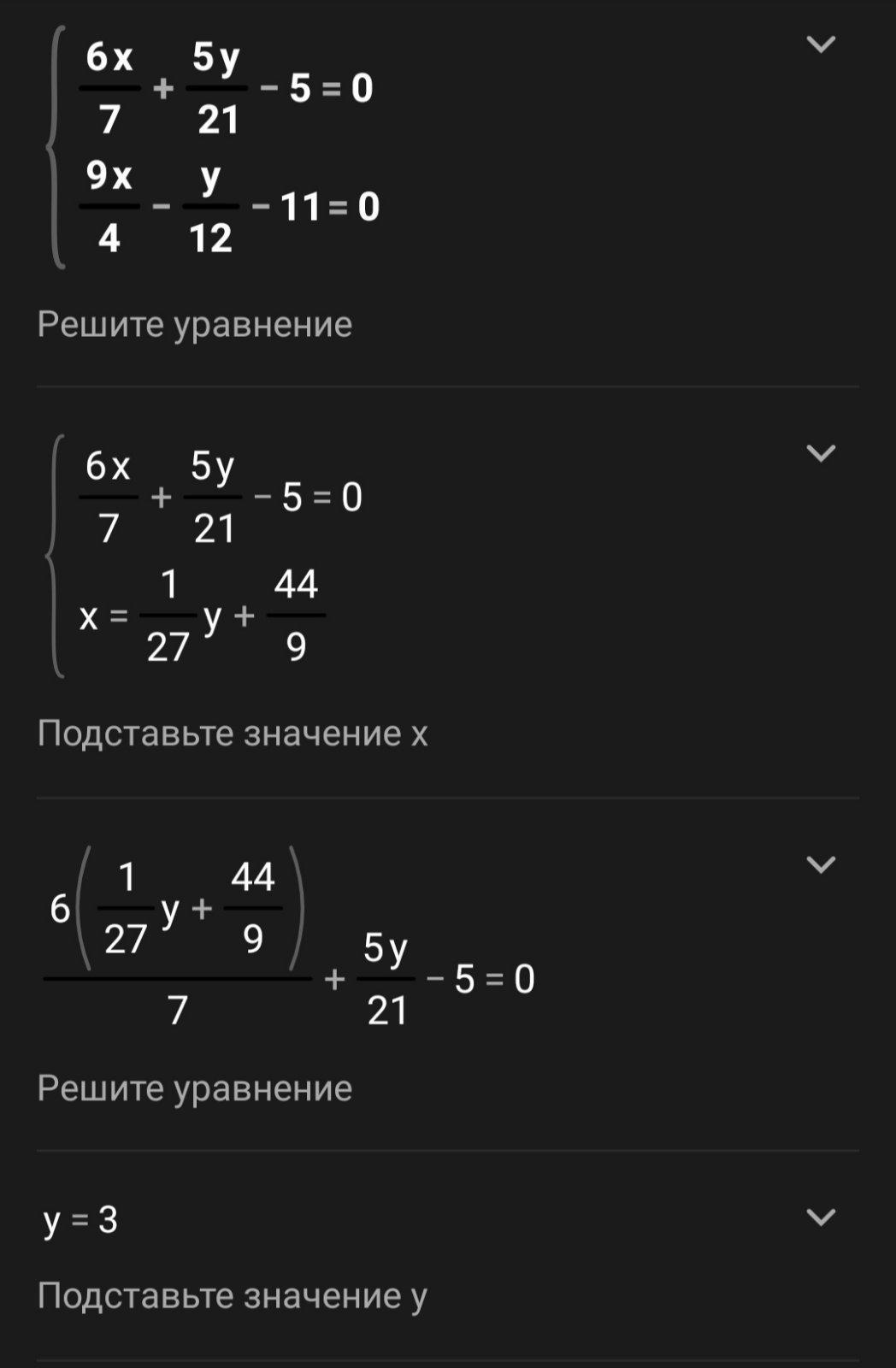The height and width of the screenshot is (1368, 896).
Task: Expand the first step with the original system
Action: click(x=821, y=44)
